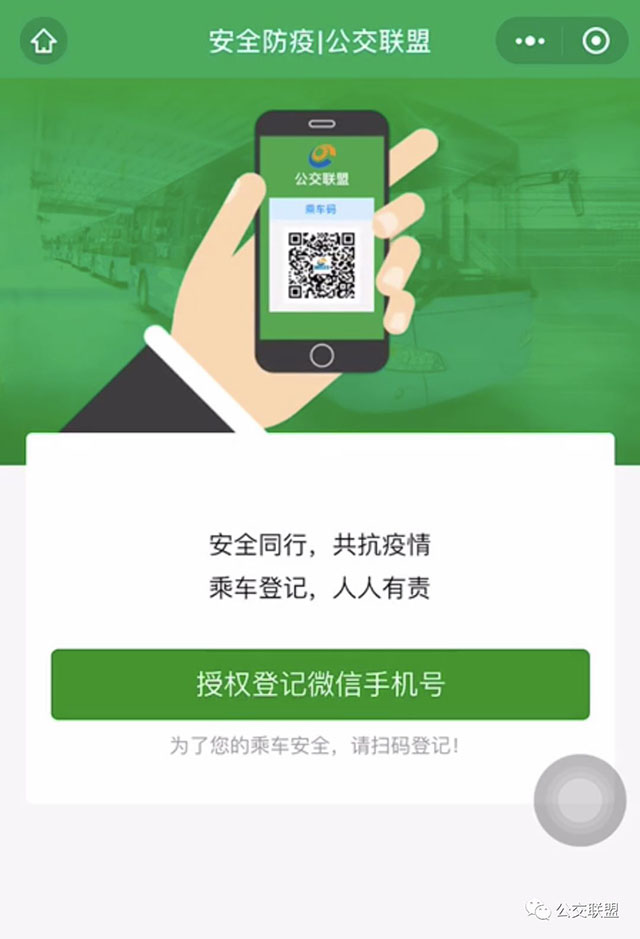640x939 pixels.
Task: Tap the floating assistive touch button
Action: pyautogui.click(x=579, y=800)
